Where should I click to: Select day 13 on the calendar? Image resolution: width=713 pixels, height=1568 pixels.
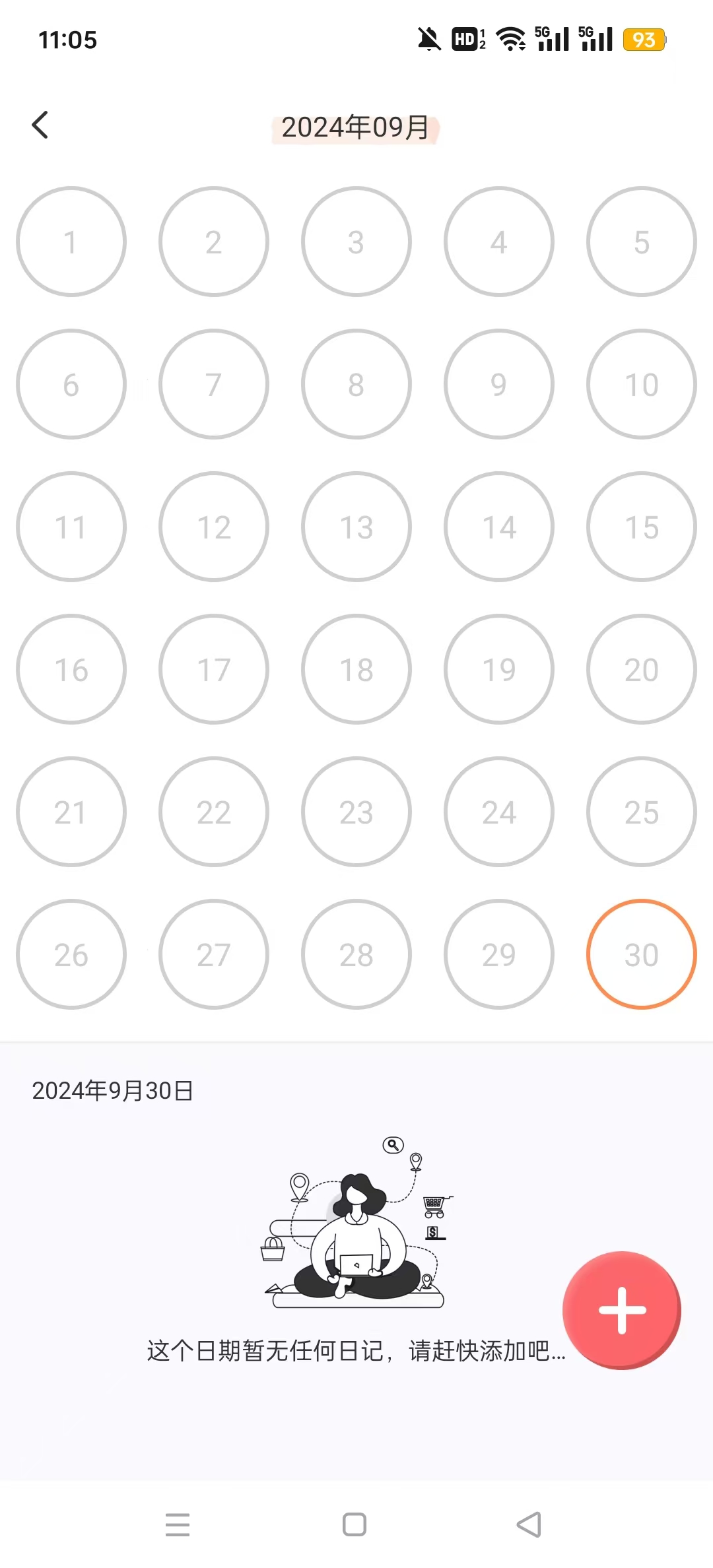356,527
